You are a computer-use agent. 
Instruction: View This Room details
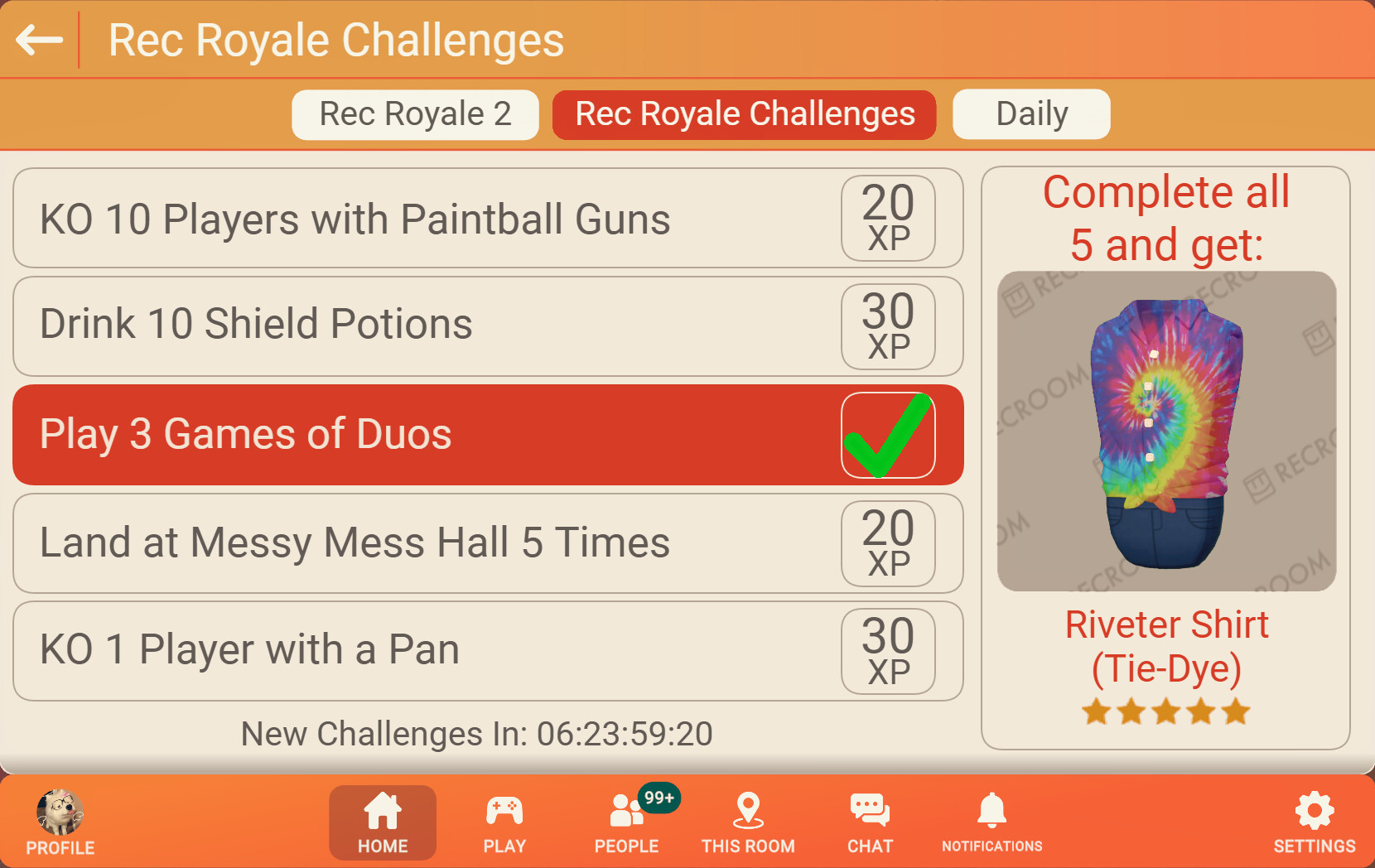click(x=748, y=822)
